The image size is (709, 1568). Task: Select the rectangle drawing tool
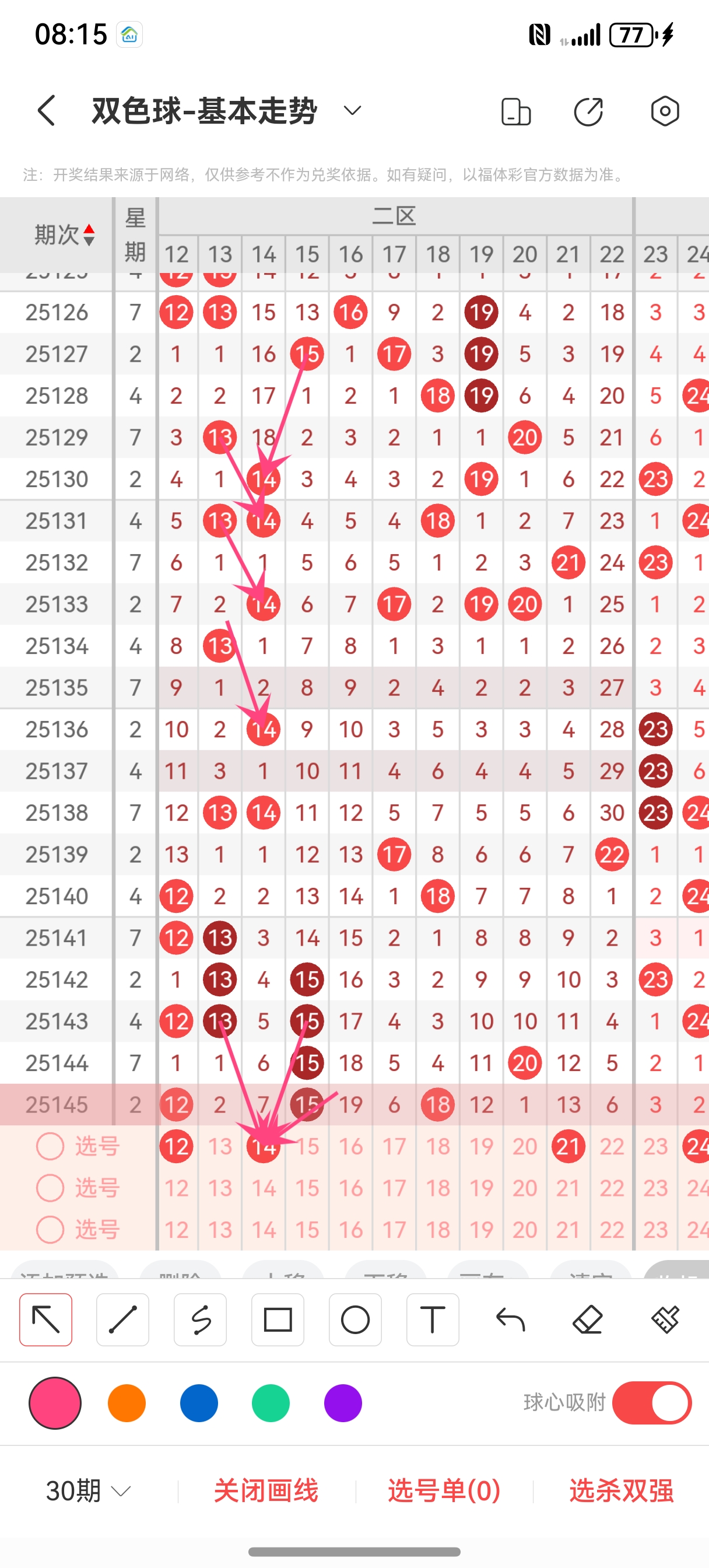(278, 1321)
